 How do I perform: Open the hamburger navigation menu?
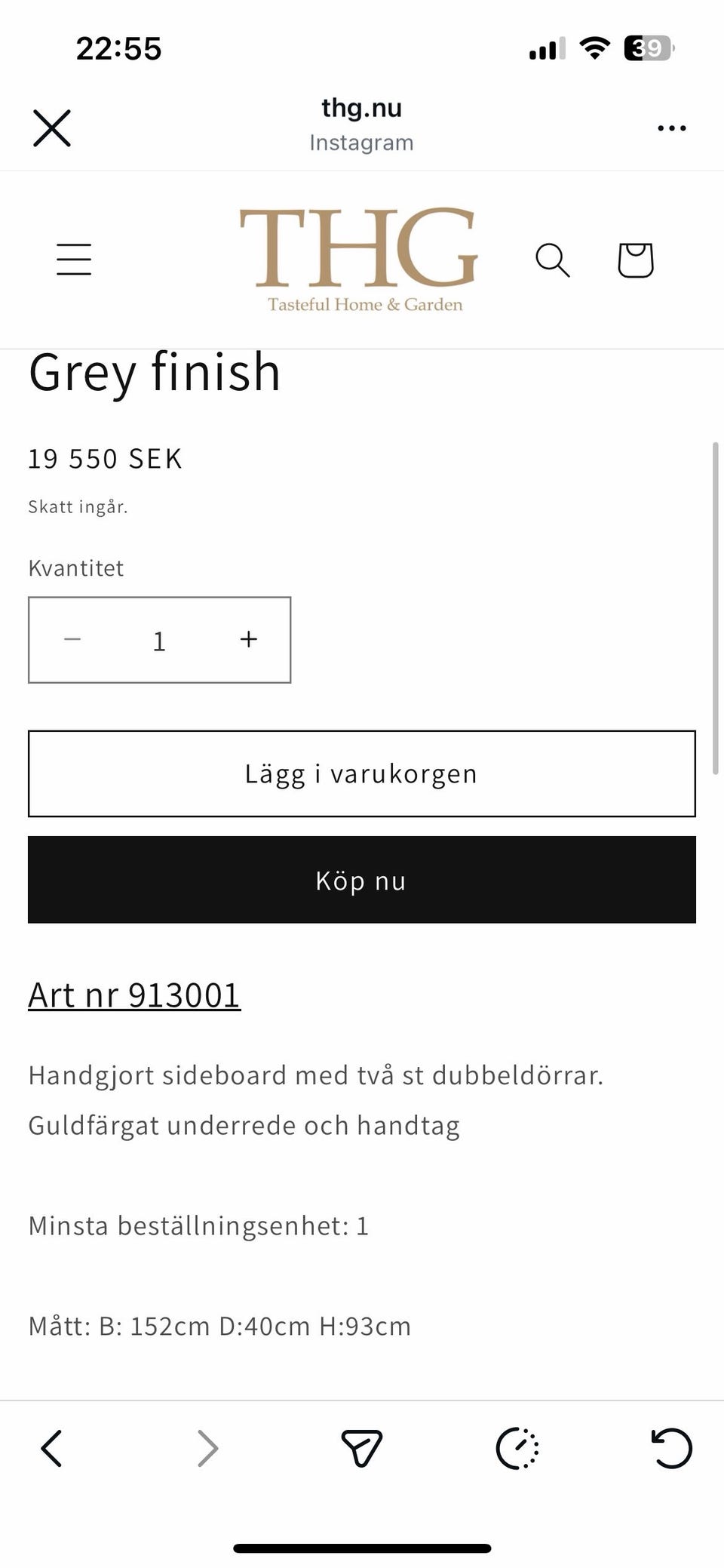(x=73, y=258)
